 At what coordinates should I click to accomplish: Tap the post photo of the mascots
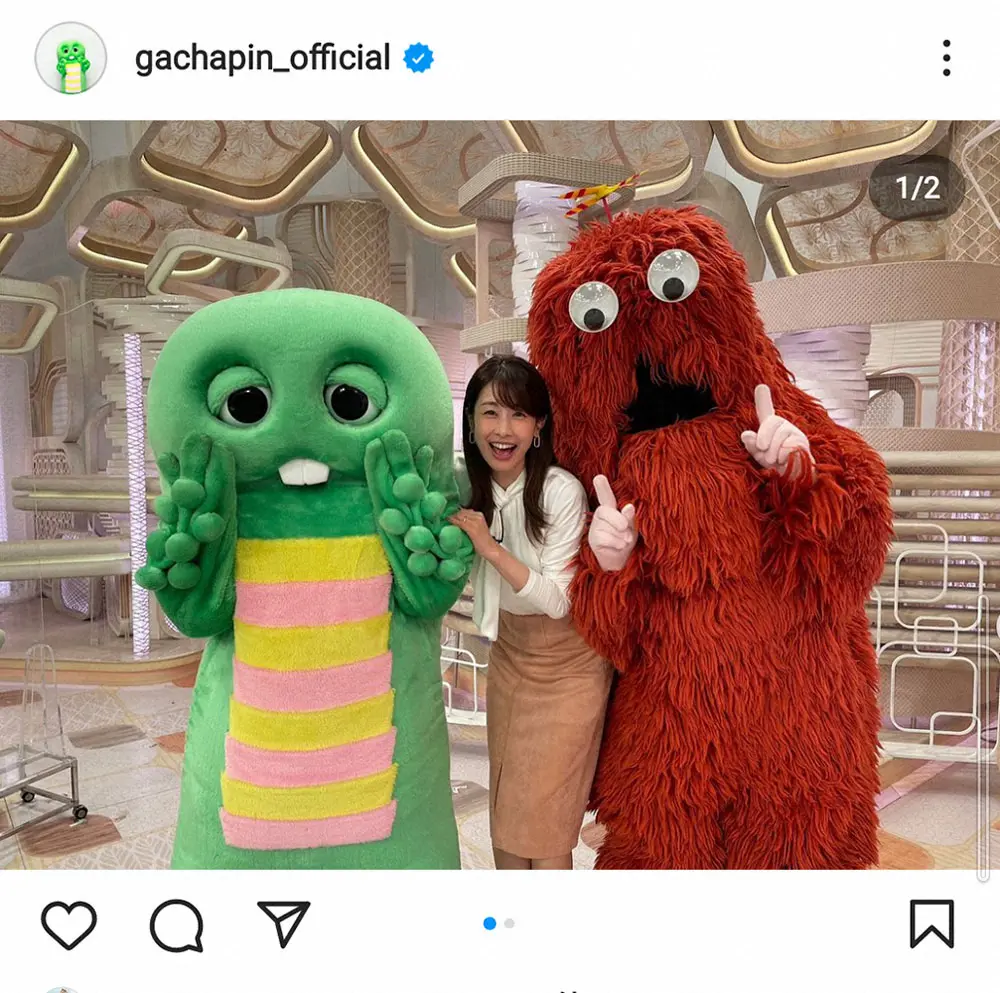click(x=500, y=495)
